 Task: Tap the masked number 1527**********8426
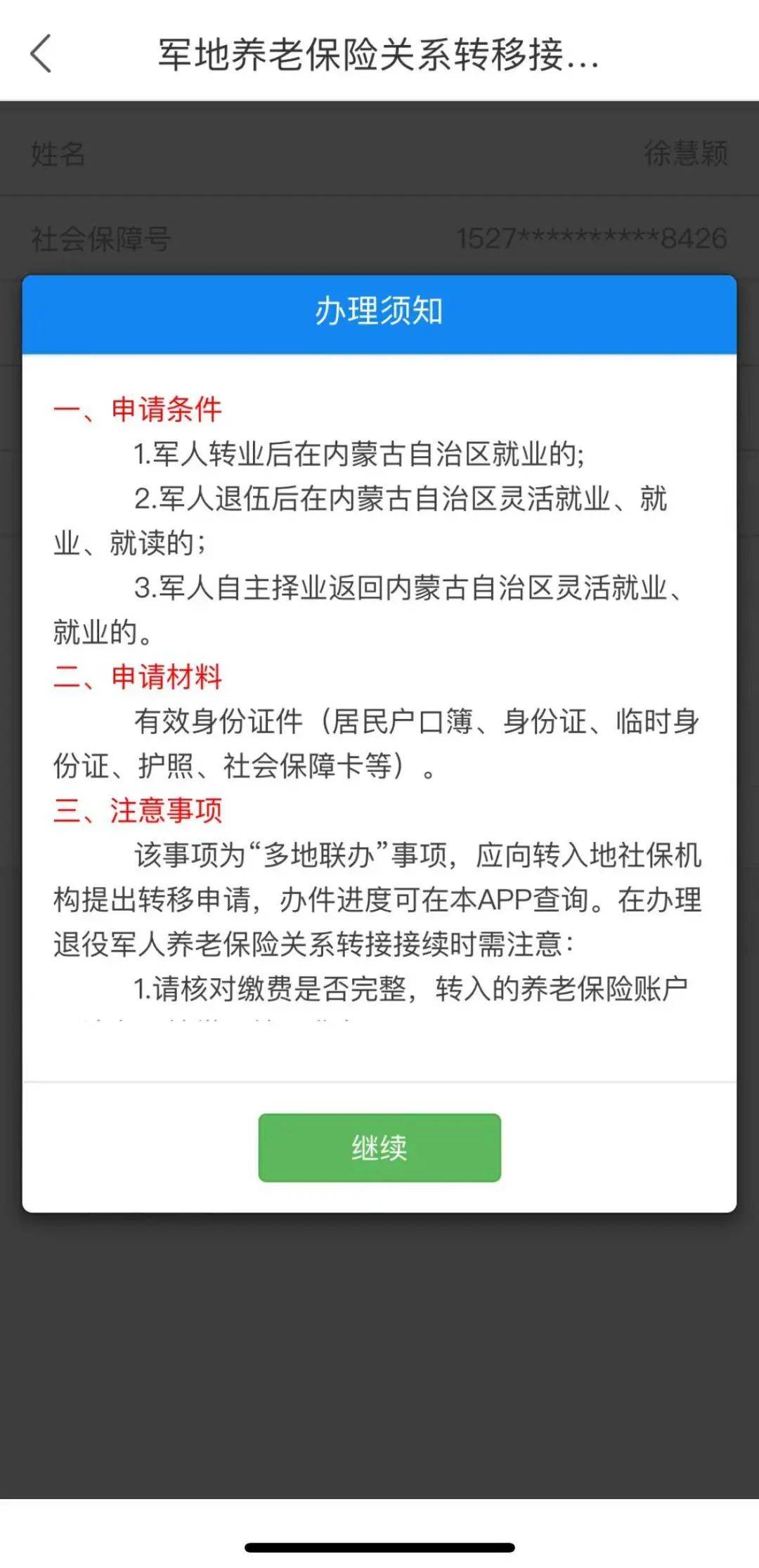click(x=590, y=238)
